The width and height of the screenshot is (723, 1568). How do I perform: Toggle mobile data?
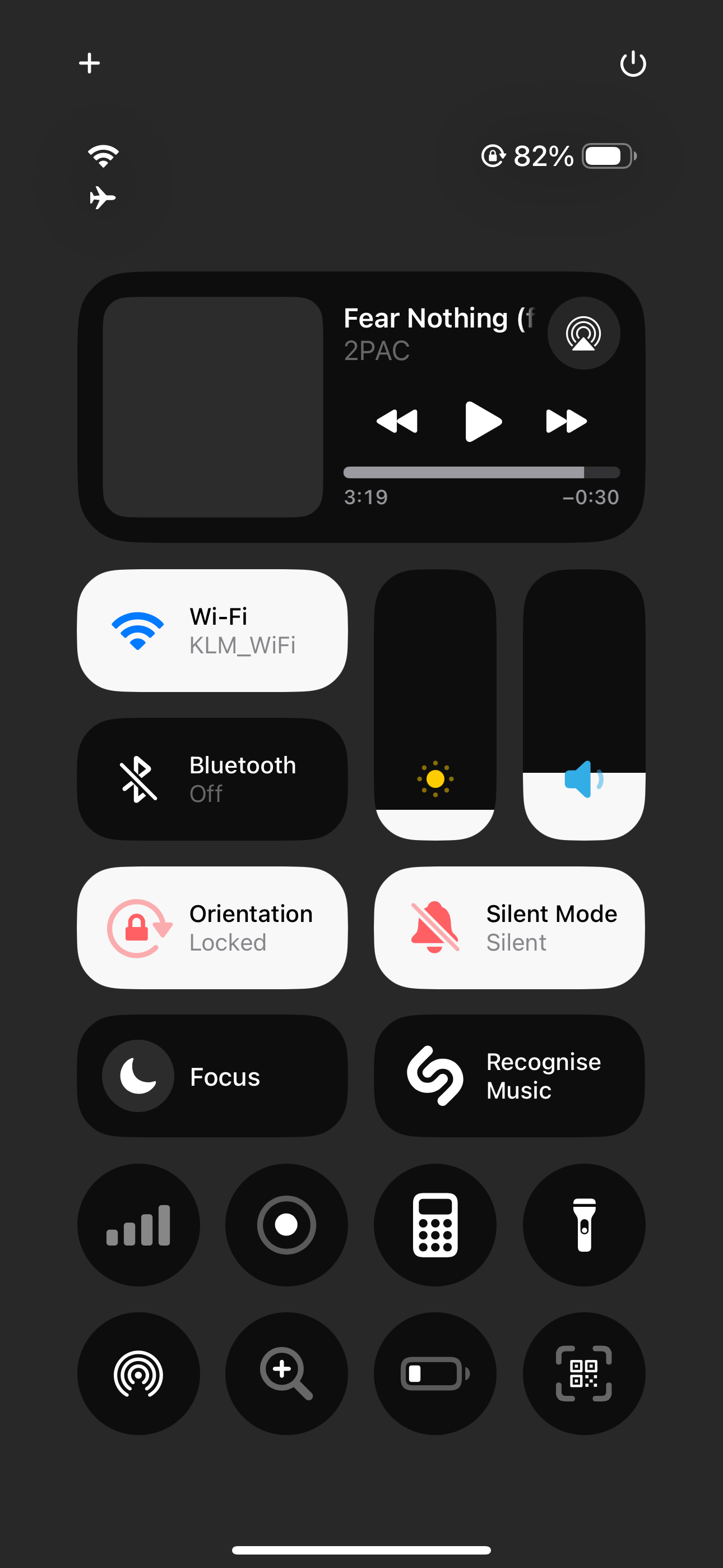point(138,1225)
